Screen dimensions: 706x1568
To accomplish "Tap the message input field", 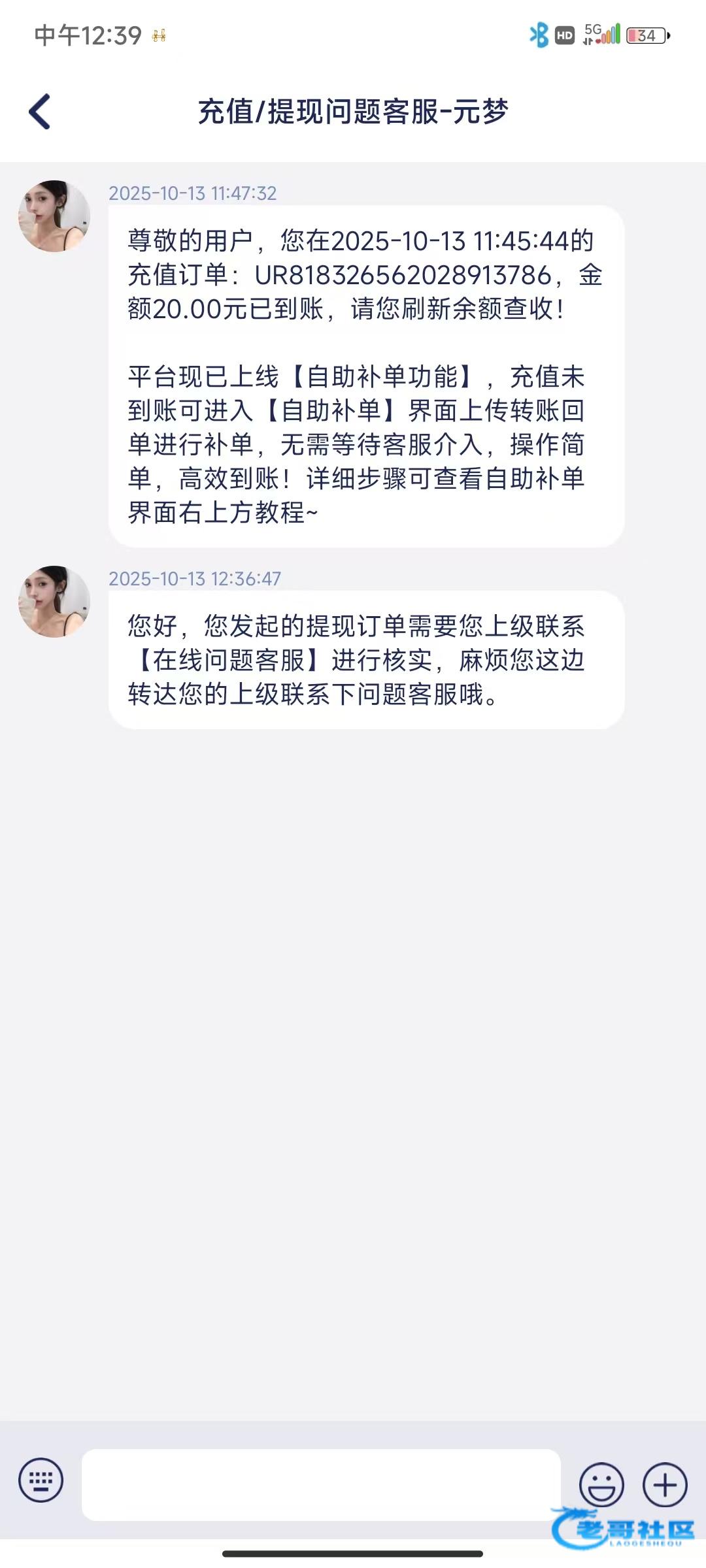I will point(321,1484).
